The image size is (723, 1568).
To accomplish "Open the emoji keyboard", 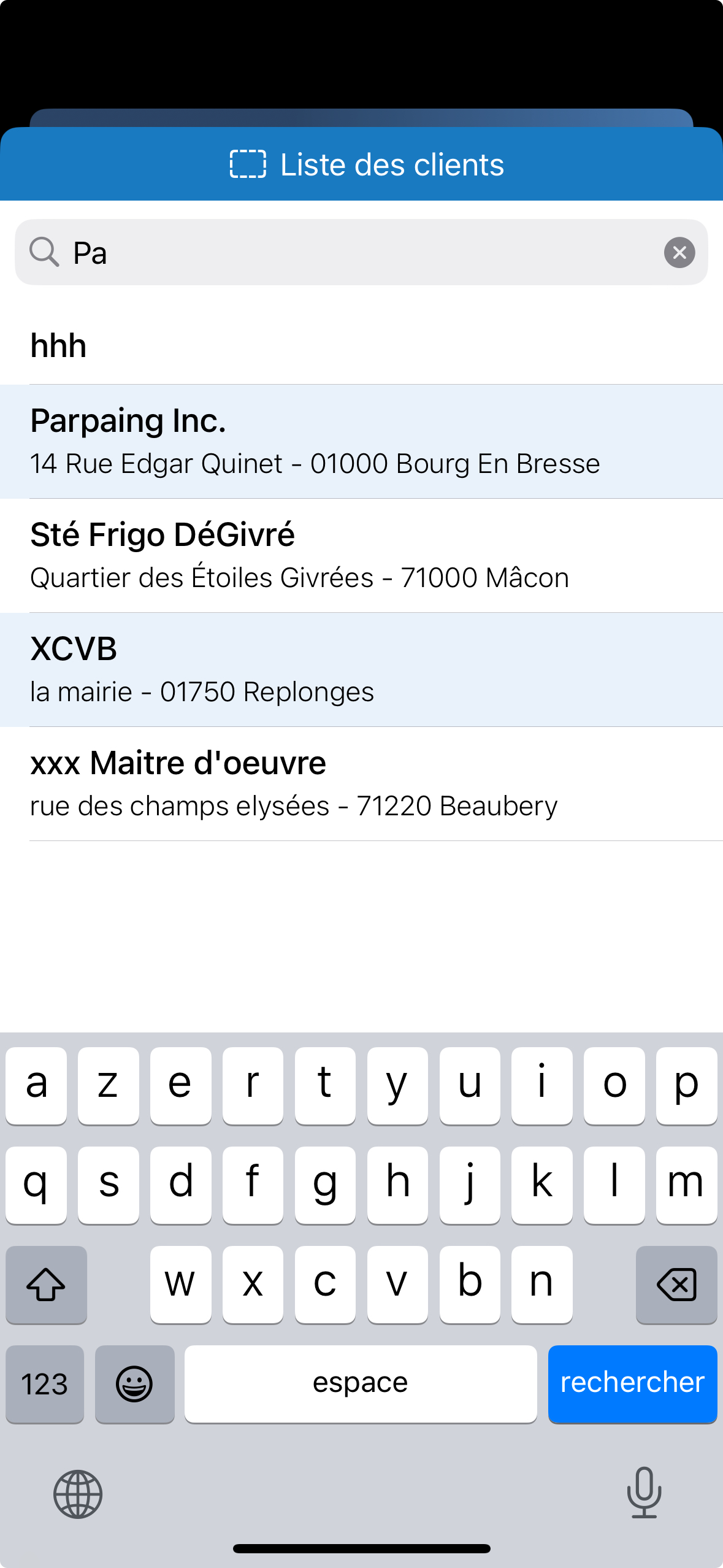I will coord(134,1383).
